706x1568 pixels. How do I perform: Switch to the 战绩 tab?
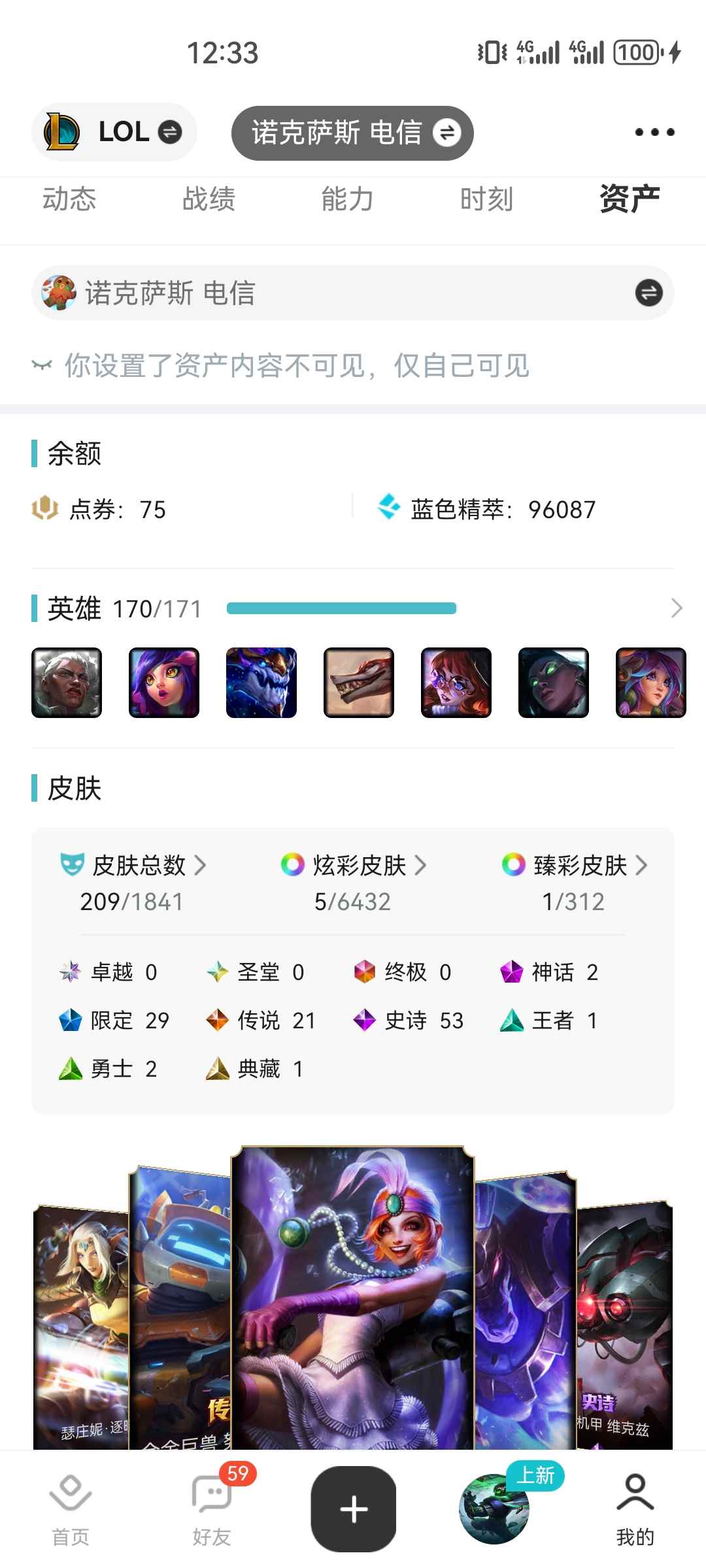(209, 199)
